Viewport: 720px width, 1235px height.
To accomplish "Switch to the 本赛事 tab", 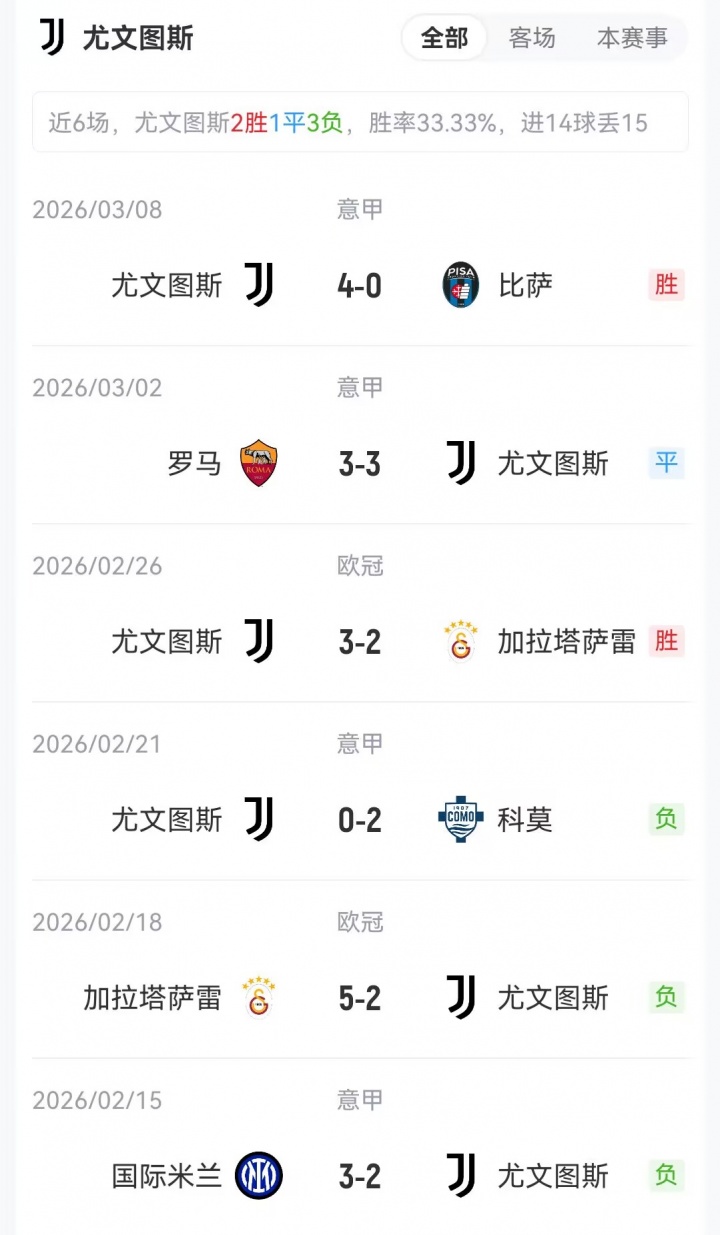I will pos(632,39).
